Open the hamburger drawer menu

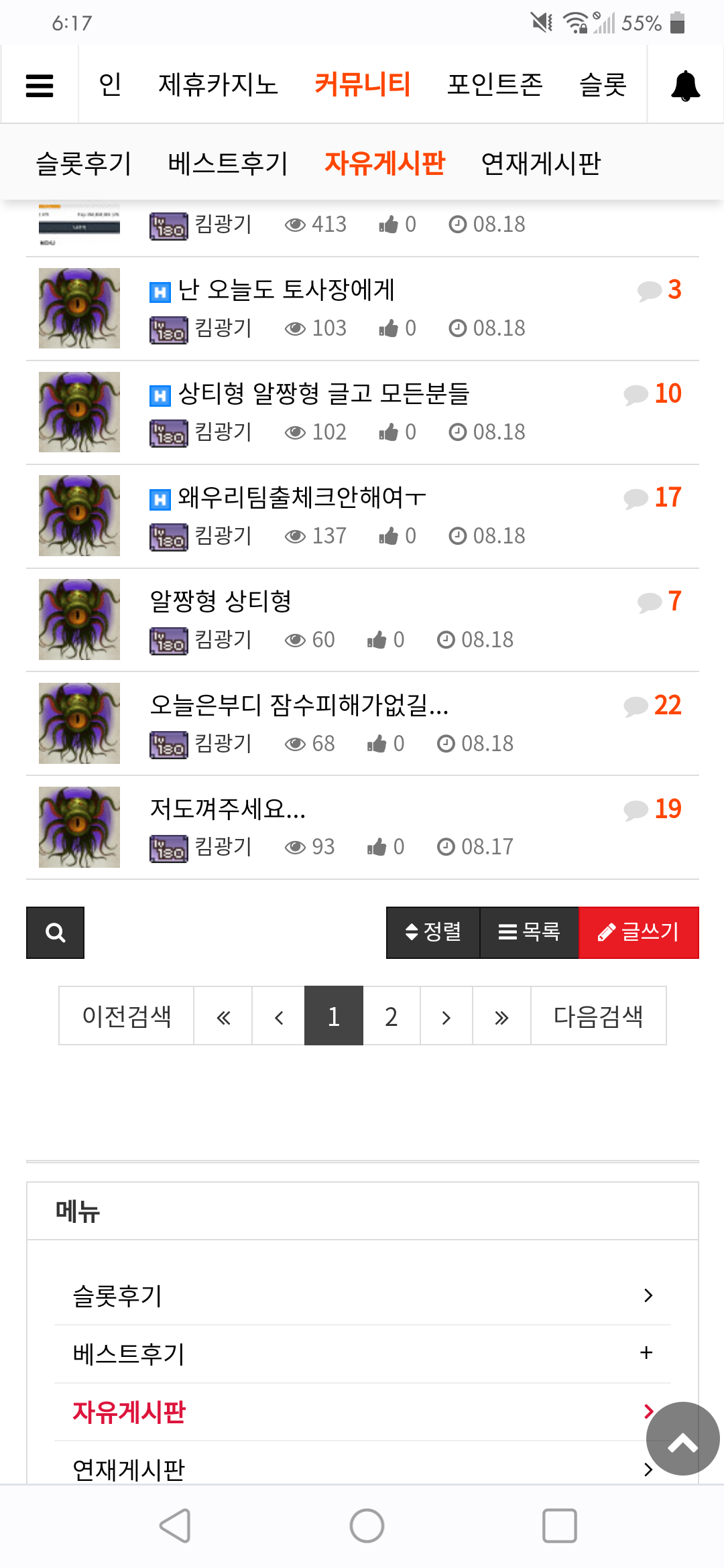point(40,85)
